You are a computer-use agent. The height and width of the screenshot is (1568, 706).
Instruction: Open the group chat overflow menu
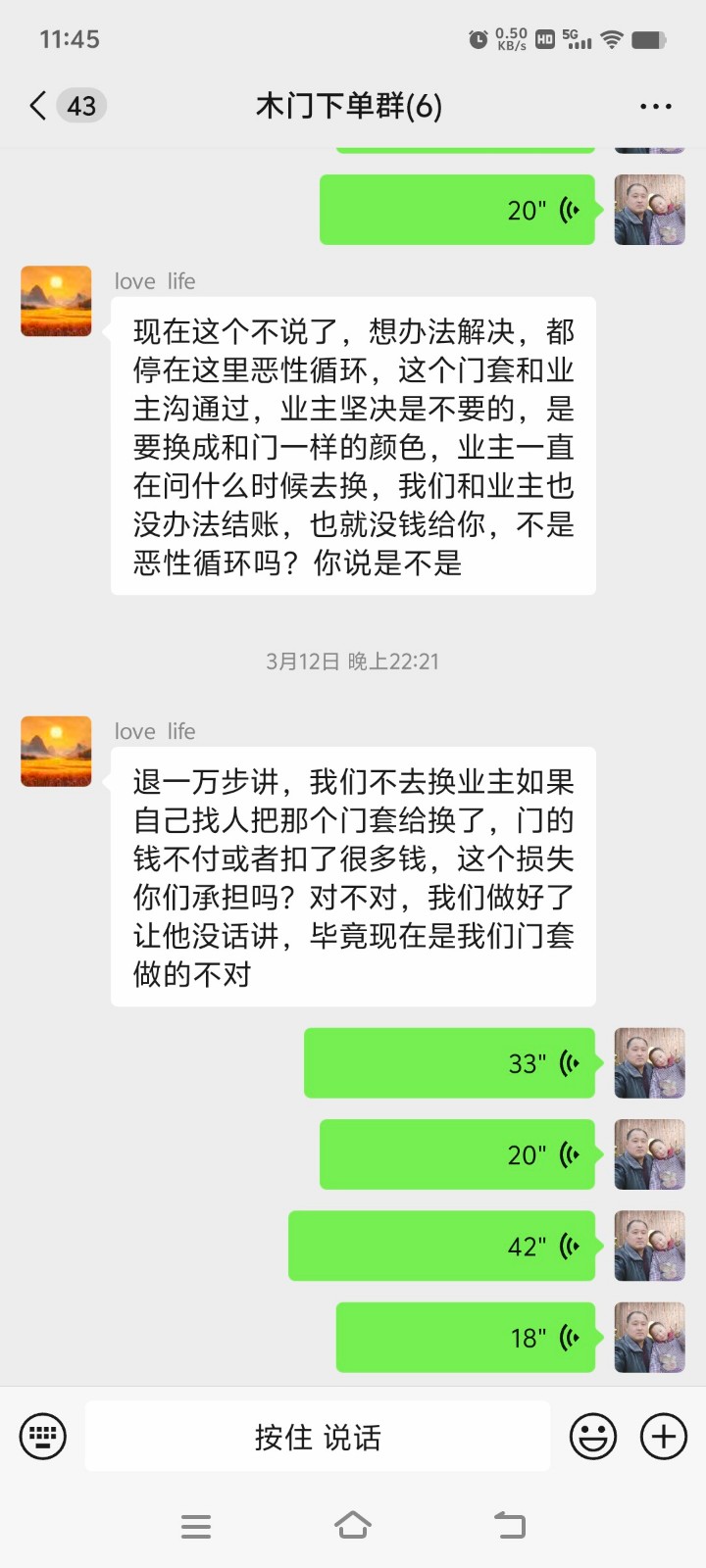pyautogui.click(x=655, y=106)
